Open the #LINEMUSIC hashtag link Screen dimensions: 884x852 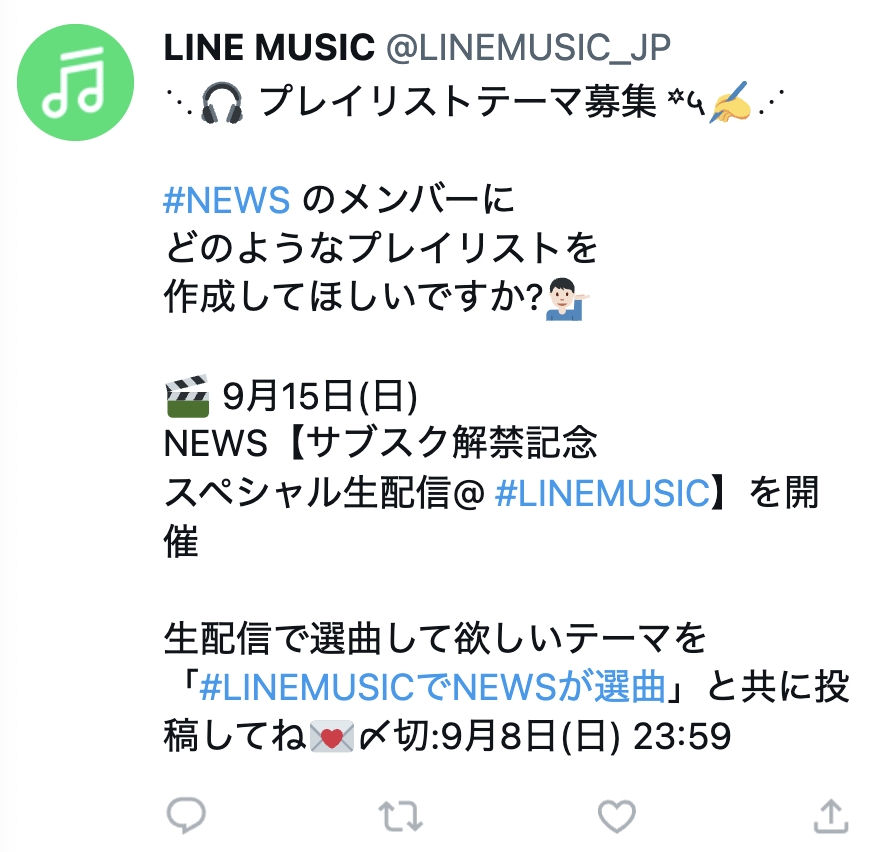pos(602,493)
